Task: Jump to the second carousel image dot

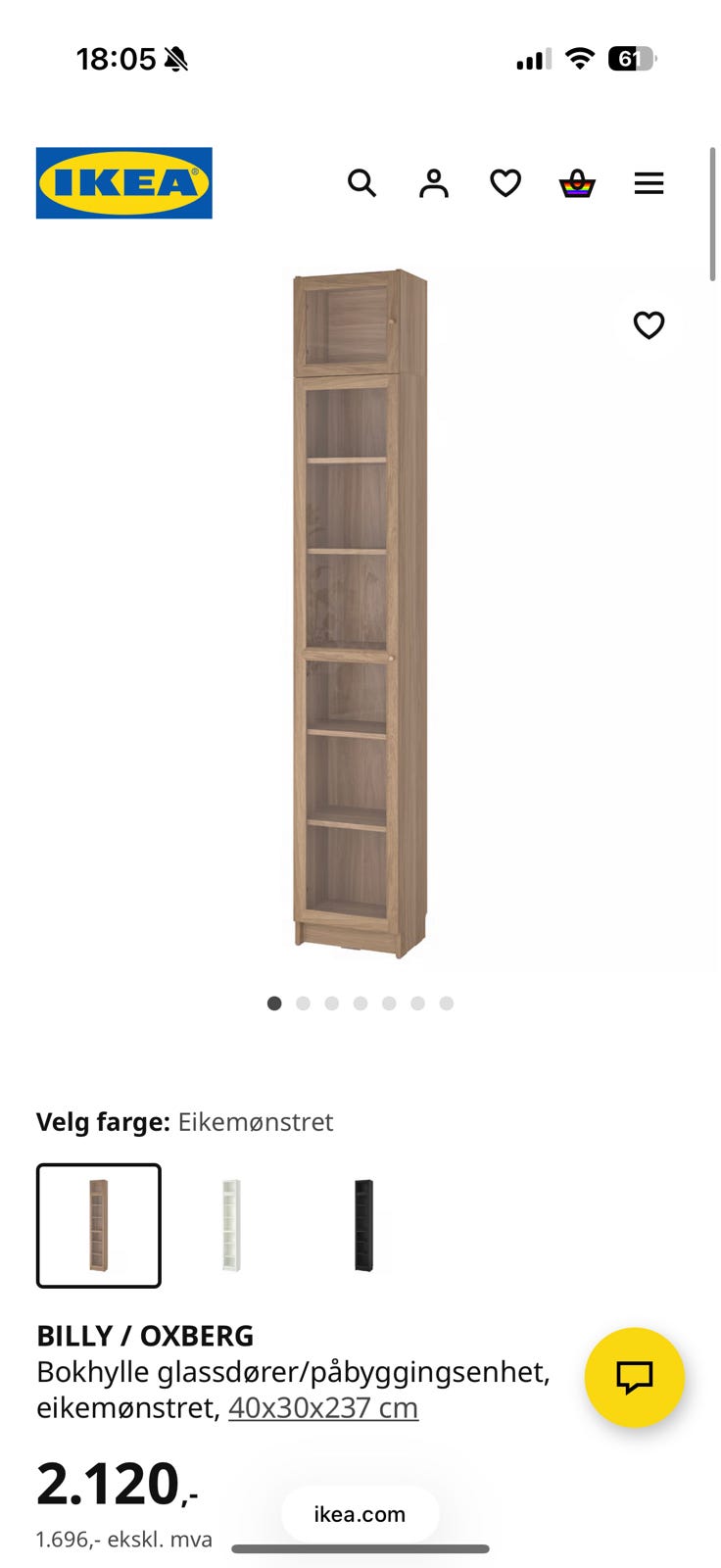Action: tap(304, 1004)
